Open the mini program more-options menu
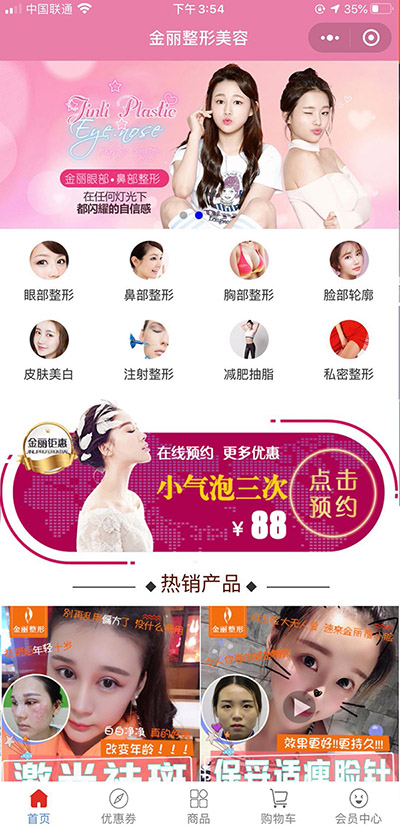Screen dimensions: 400x827 click(330, 38)
